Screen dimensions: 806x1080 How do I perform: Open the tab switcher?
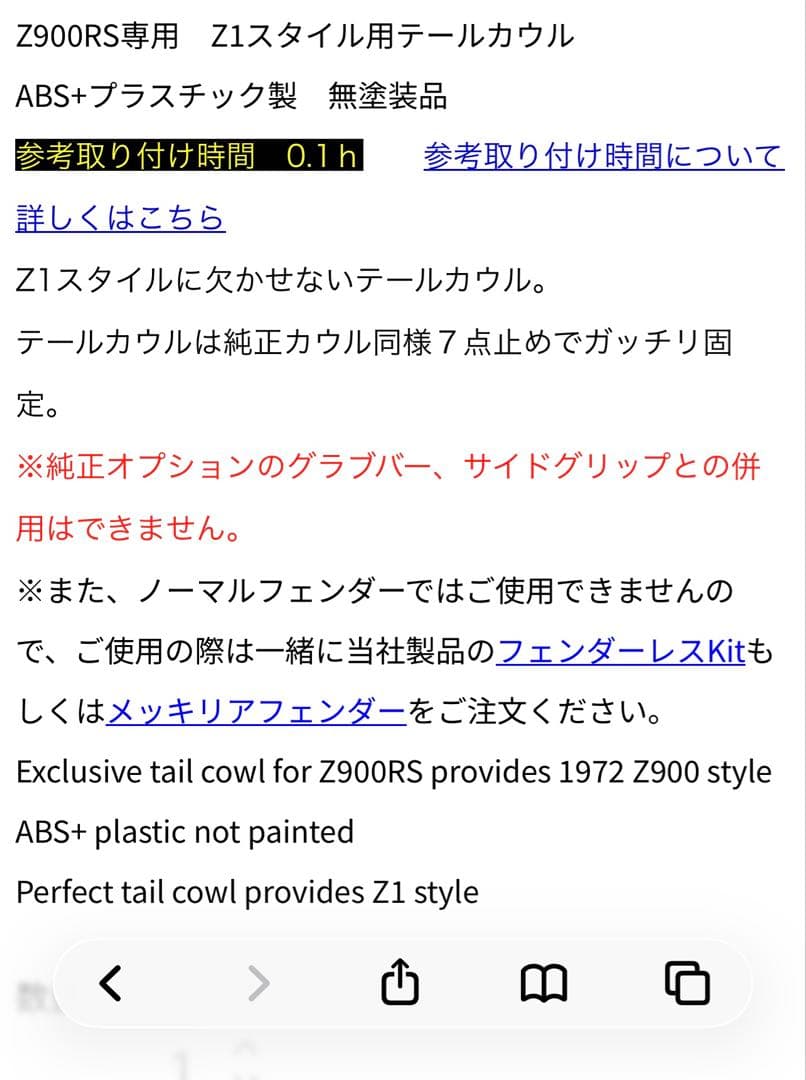[688, 983]
